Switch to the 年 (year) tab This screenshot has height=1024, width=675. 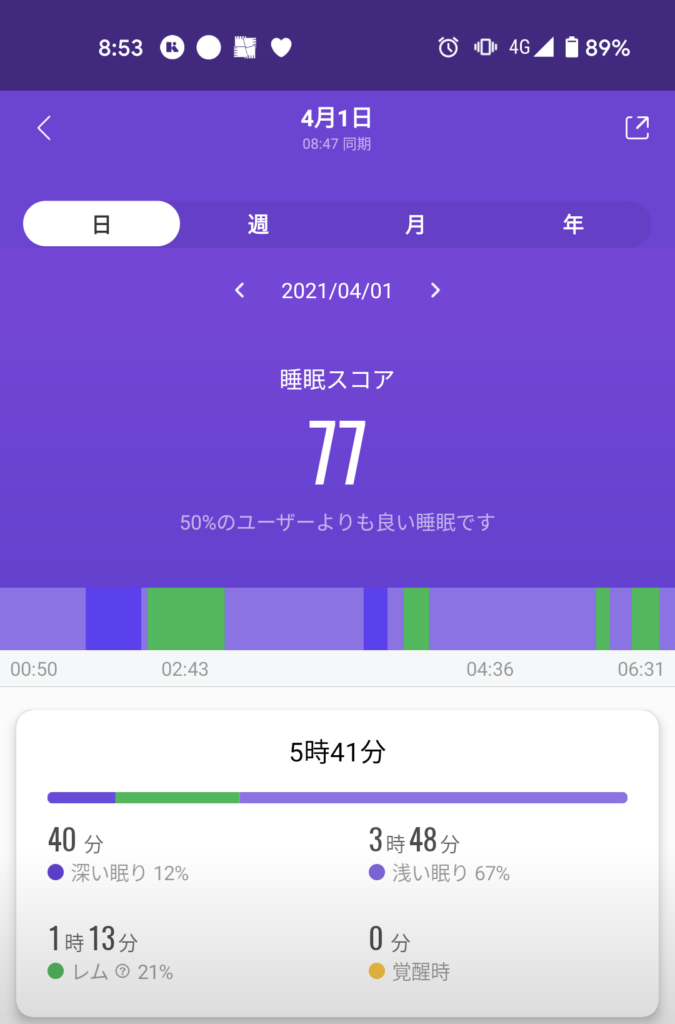572,224
